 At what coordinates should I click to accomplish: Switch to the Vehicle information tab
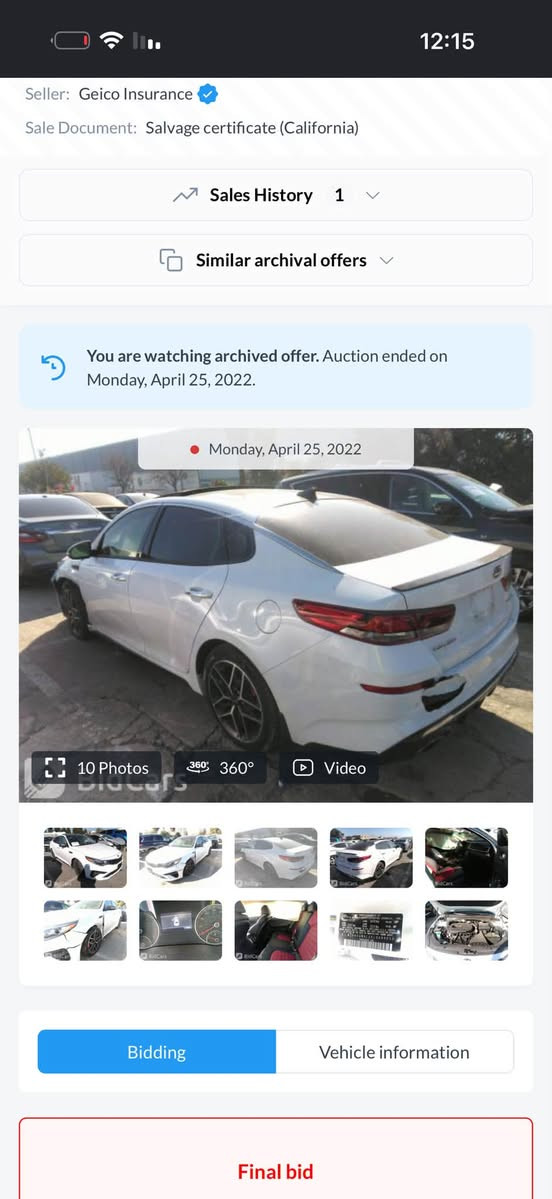point(395,1052)
